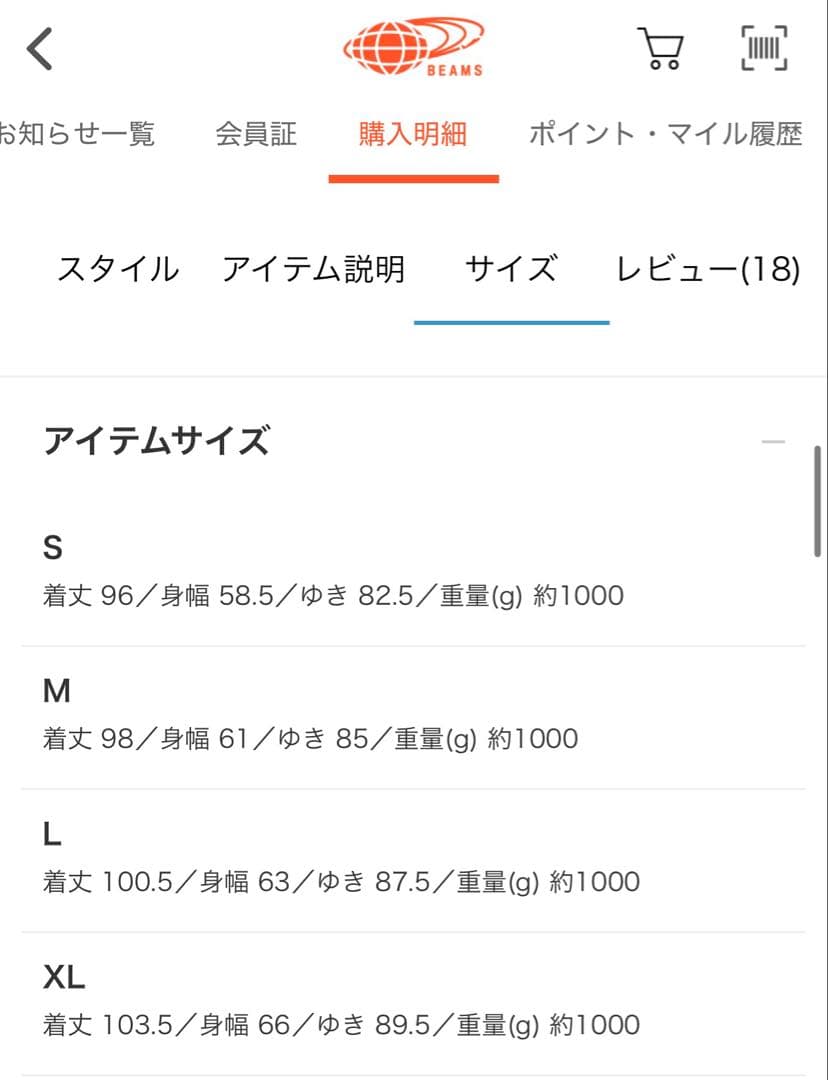Select the サイズ section tab
Viewport: 828px width, 1080px height.
511,269
